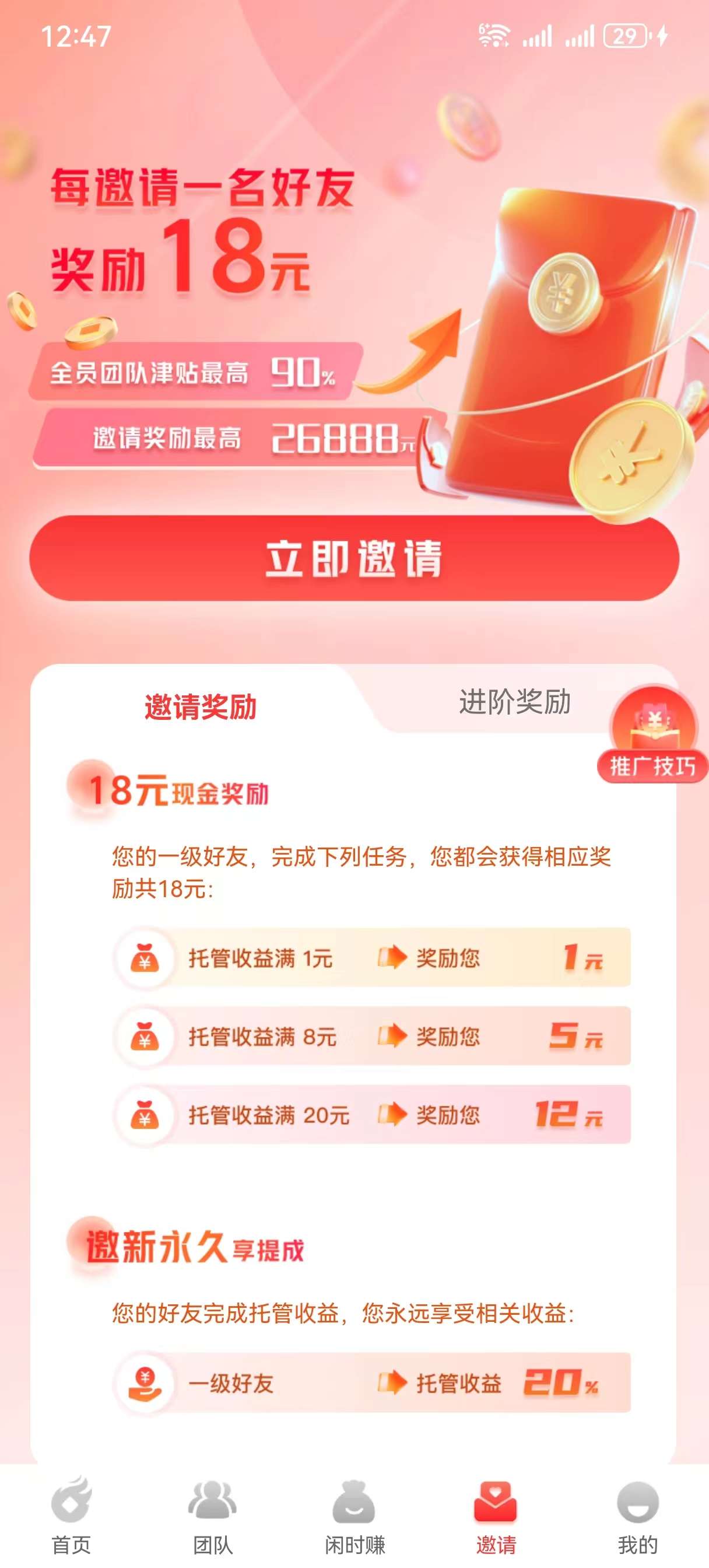The height and width of the screenshot is (1568, 709).
Task: Open the 推广技巧 floating button
Action: click(x=654, y=734)
